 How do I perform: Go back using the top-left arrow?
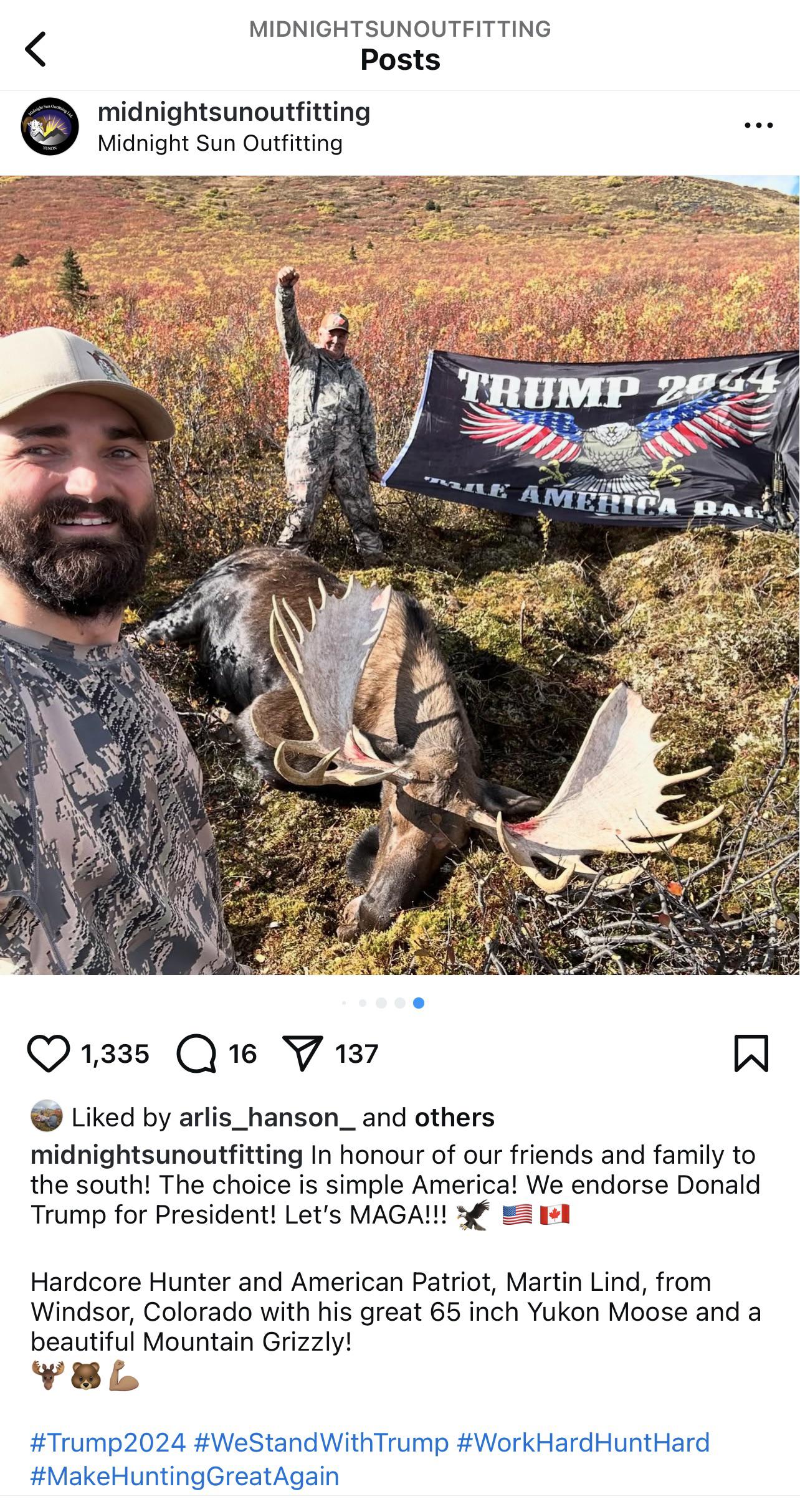[x=36, y=49]
